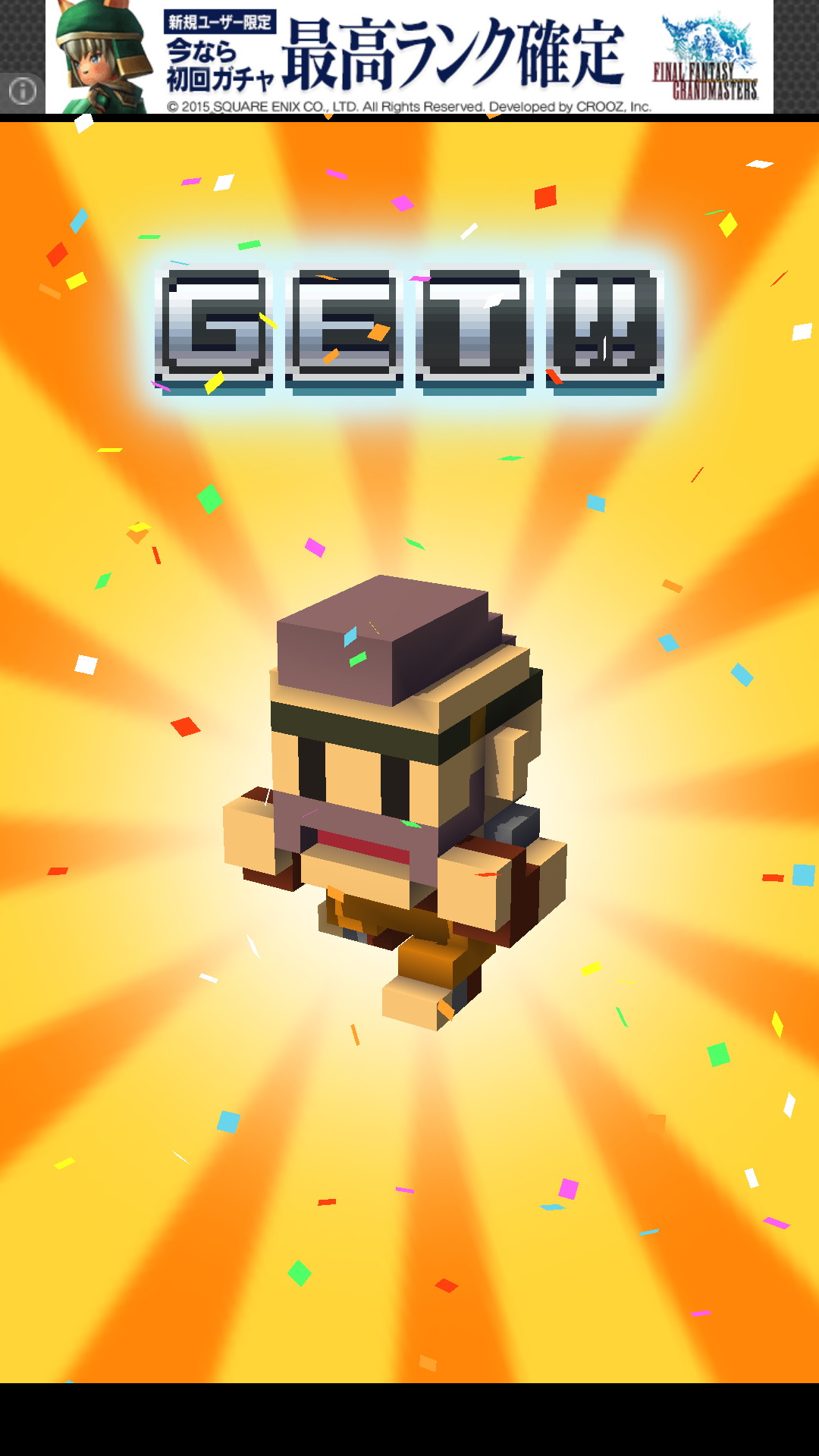Open the Final Fantasy Grandmasters ad banner
The height and width of the screenshot is (1456, 819).
(x=409, y=57)
